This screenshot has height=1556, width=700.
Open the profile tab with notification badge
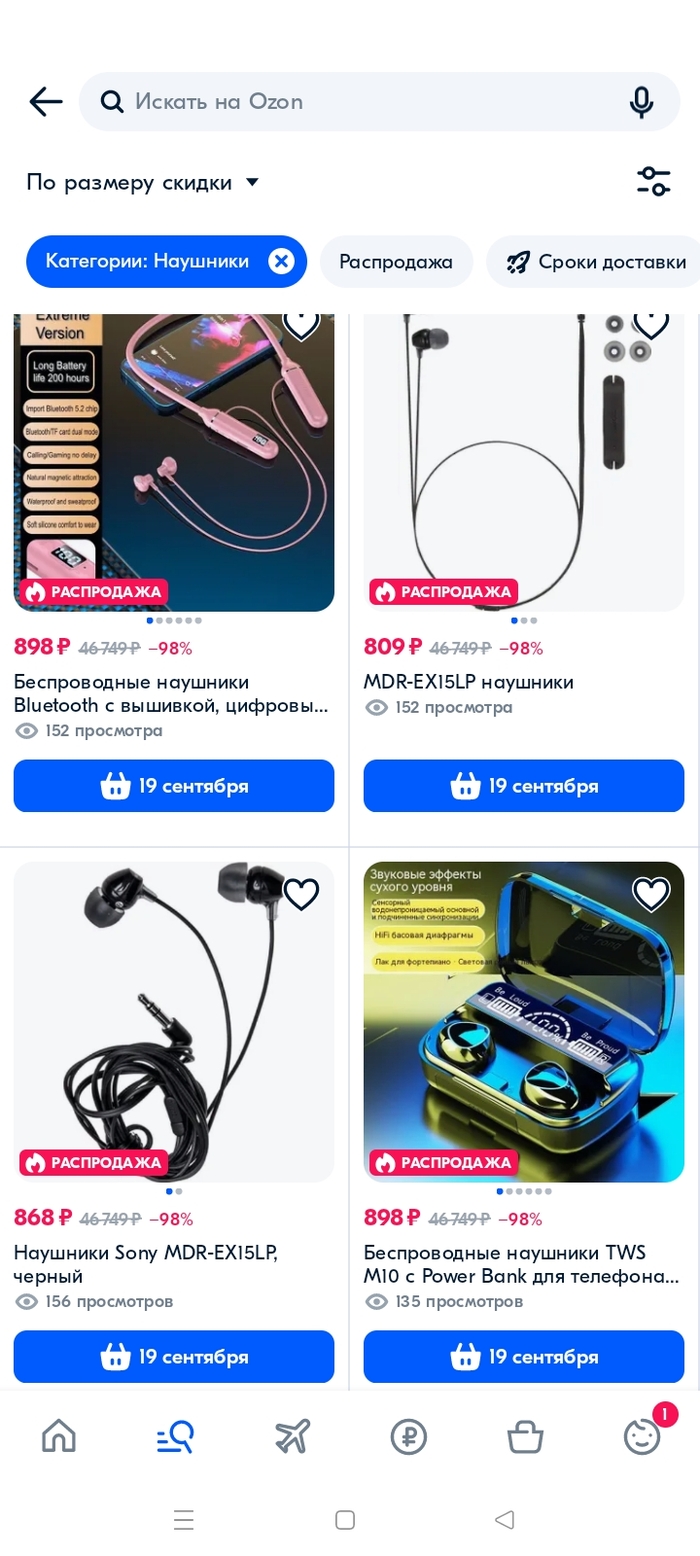click(641, 1437)
